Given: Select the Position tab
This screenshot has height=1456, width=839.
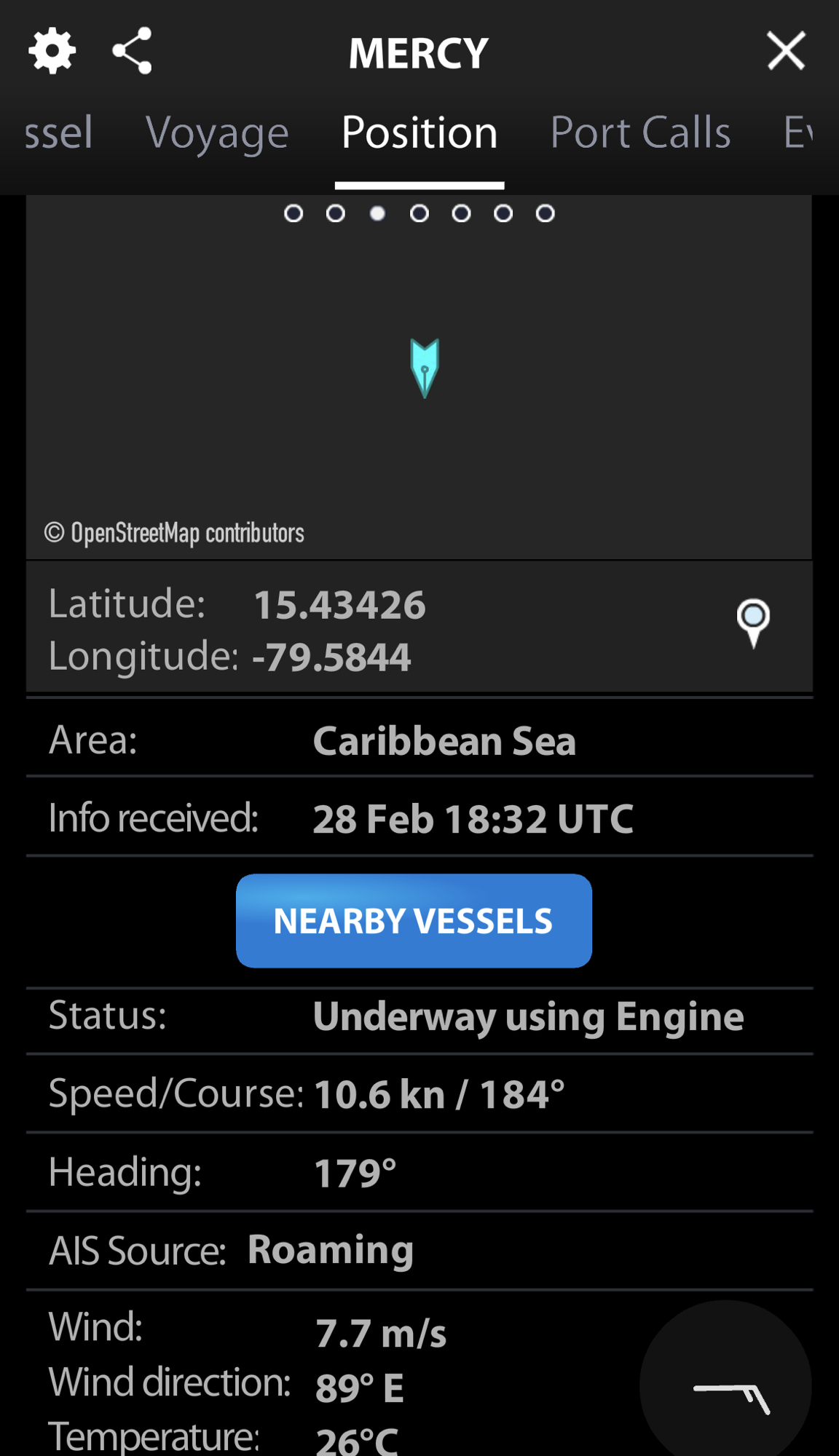Looking at the screenshot, I should pyautogui.click(x=419, y=133).
